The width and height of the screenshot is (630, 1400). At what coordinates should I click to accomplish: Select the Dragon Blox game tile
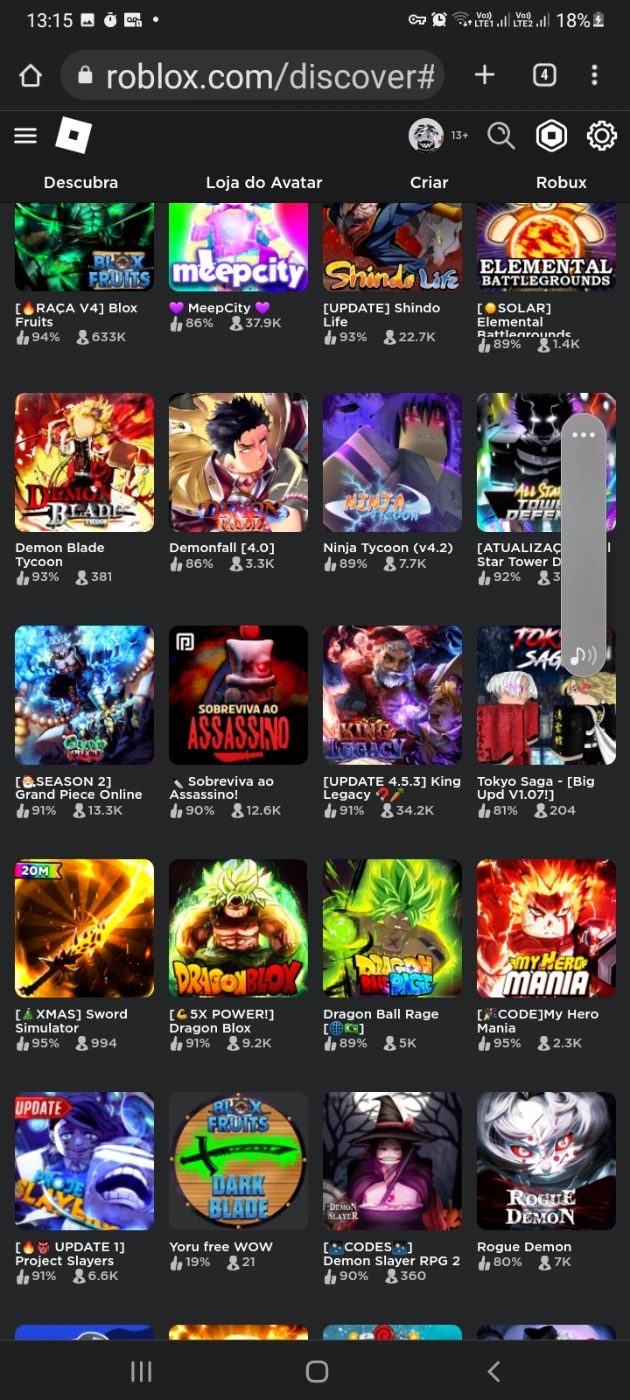tap(238, 928)
